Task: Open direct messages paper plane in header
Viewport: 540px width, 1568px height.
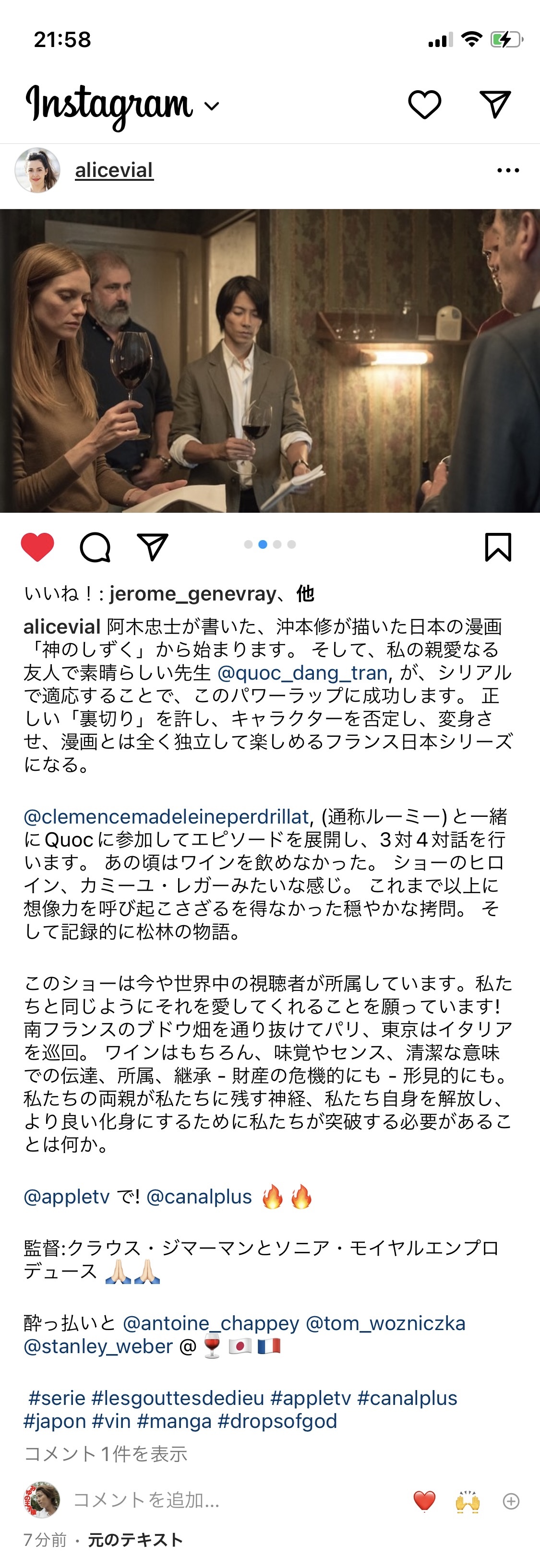Action: pos(494,104)
